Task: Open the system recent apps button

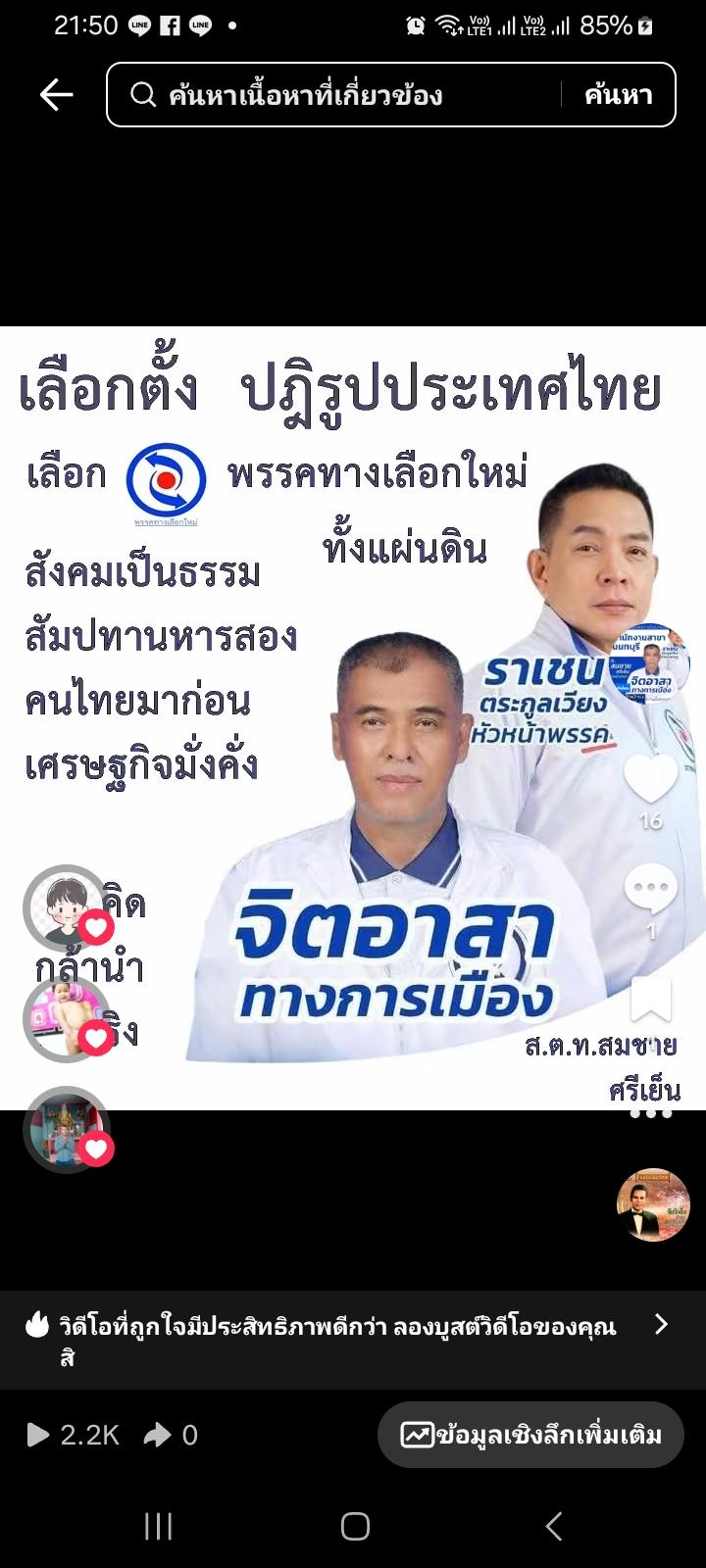Action: 159,1526
